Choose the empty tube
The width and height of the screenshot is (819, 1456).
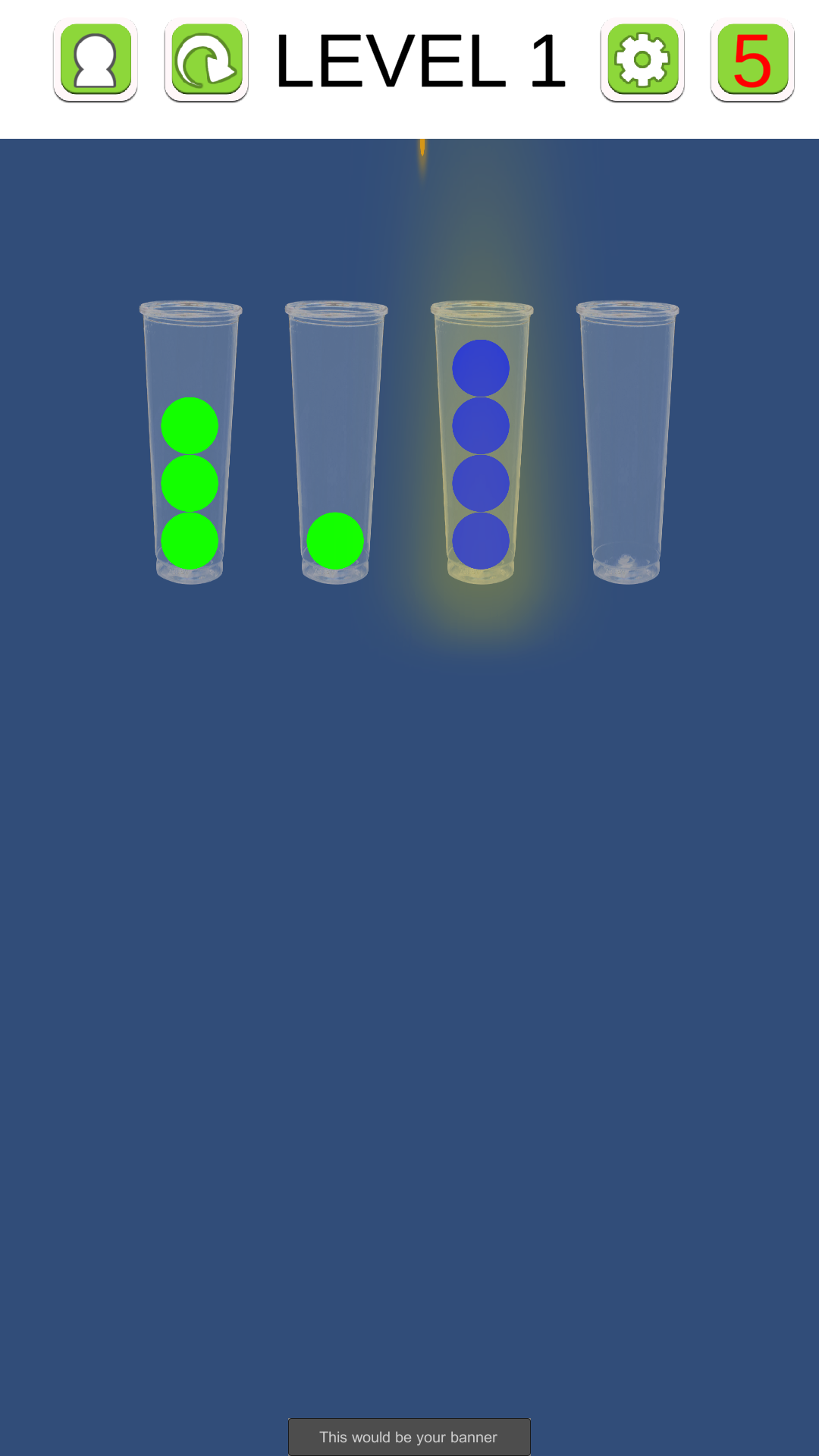point(627,443)
